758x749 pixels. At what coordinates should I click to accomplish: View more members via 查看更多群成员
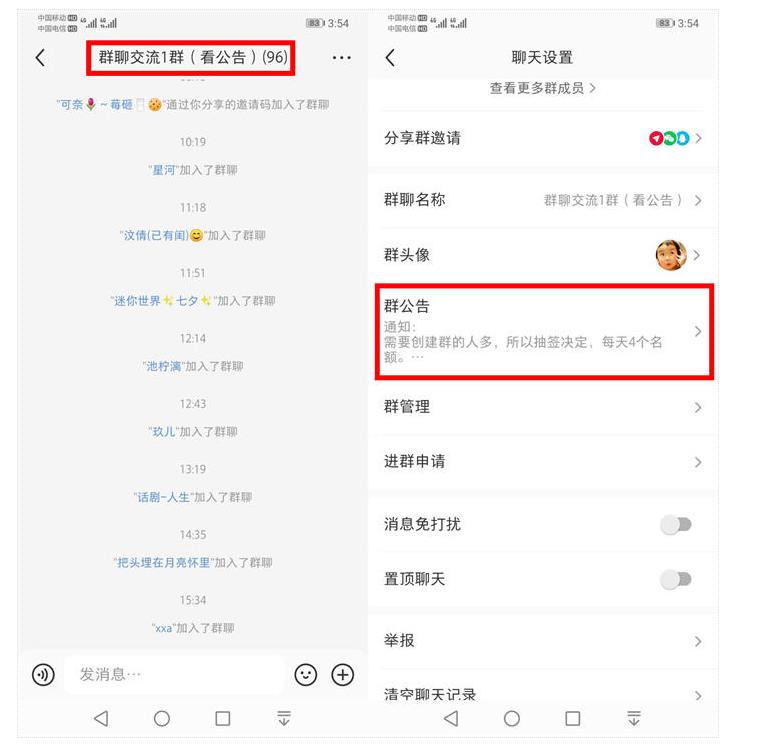pos(543,88)
